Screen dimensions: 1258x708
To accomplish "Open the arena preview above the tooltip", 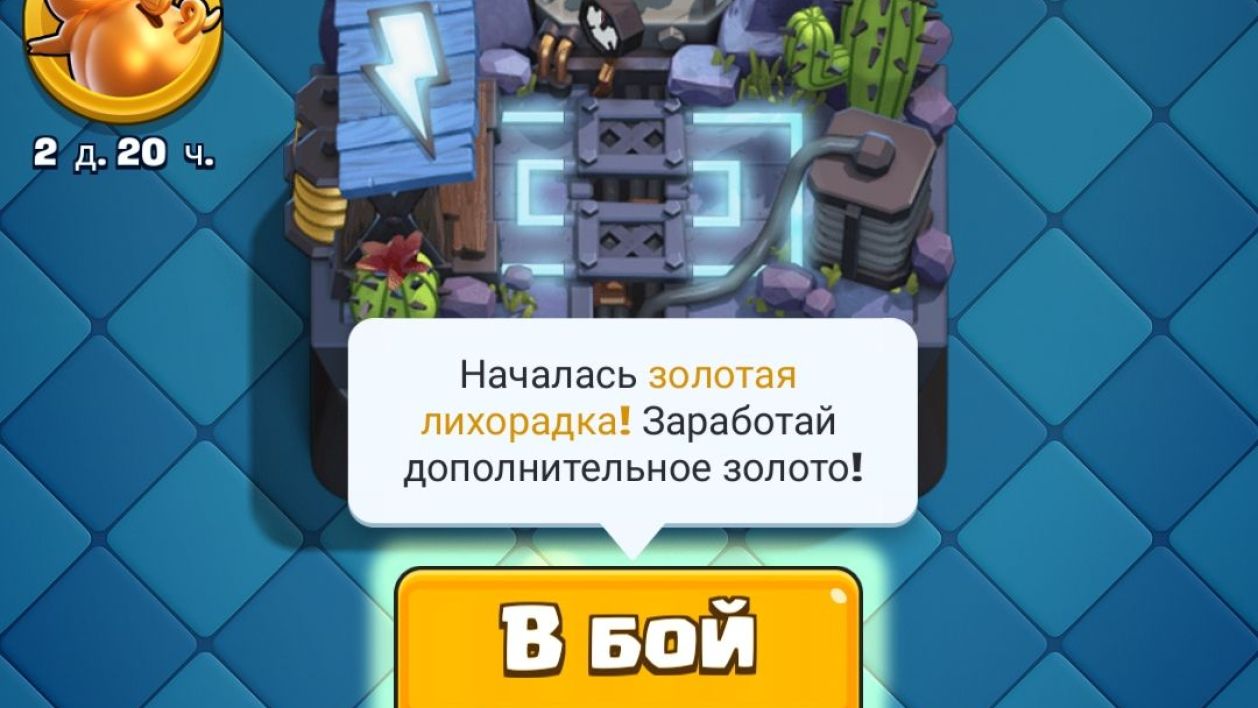I will 629,170.
